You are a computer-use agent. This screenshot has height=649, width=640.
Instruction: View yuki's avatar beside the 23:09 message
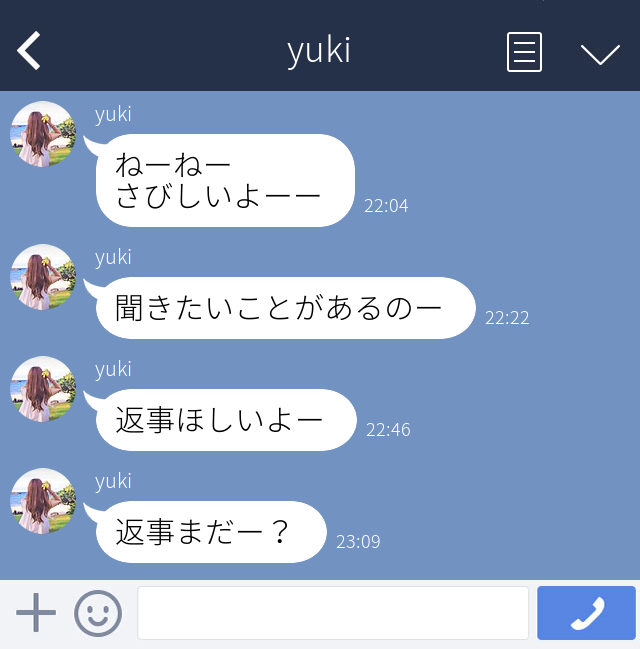pos(43,501)
